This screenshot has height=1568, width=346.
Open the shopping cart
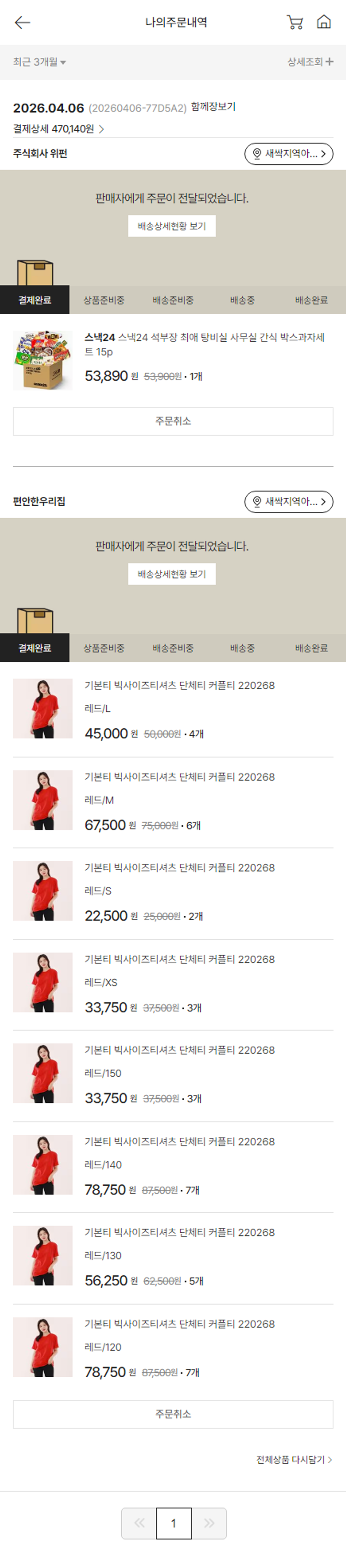pyautogui.click(x=295, y=23)
